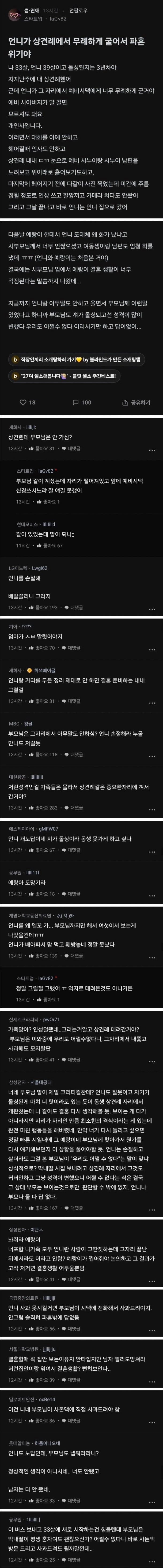Open the post's 100 comments
Viewport: 163px width, 1568px height.
[81, 402]
